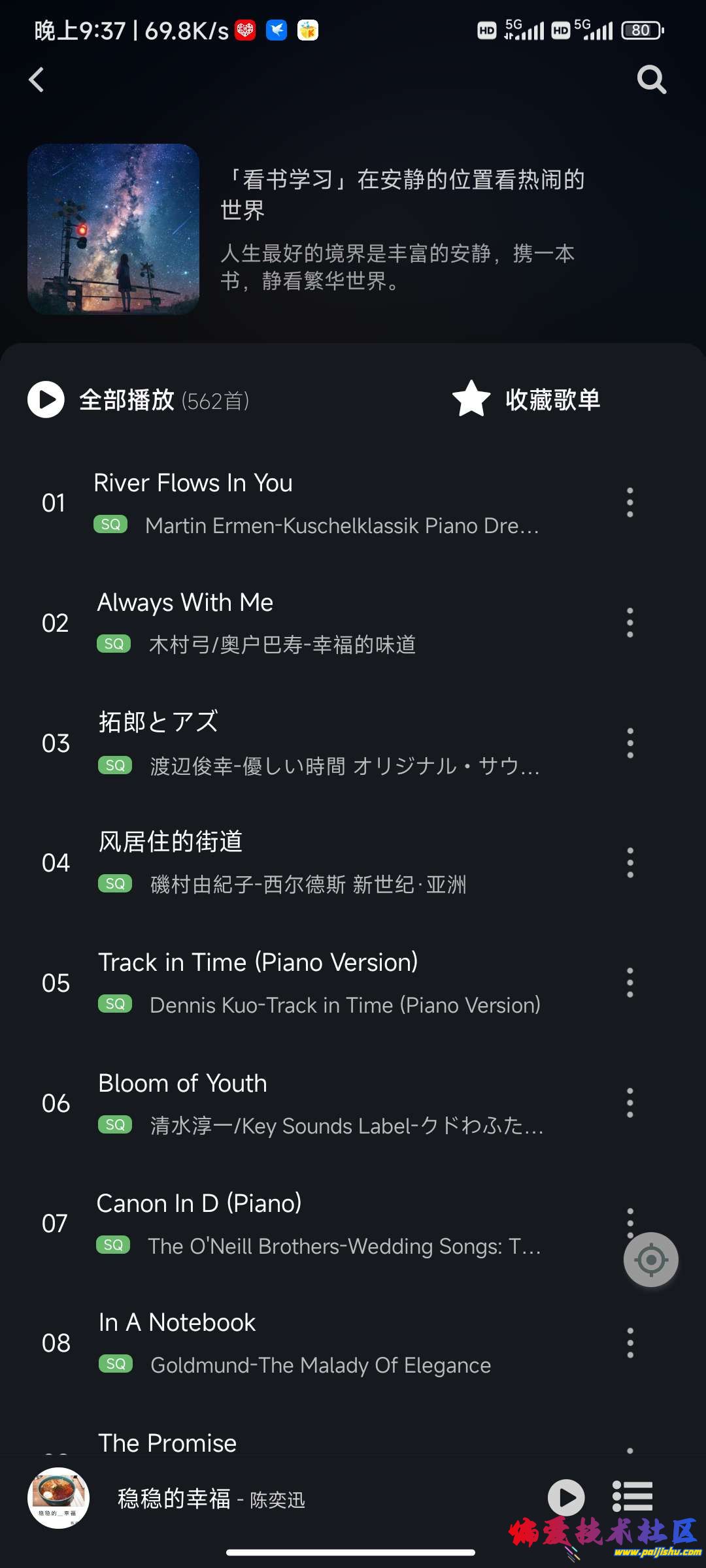This screenshot has height=1568, width=706.
Task: Play all 562 songs
Action: pos(46,399)
